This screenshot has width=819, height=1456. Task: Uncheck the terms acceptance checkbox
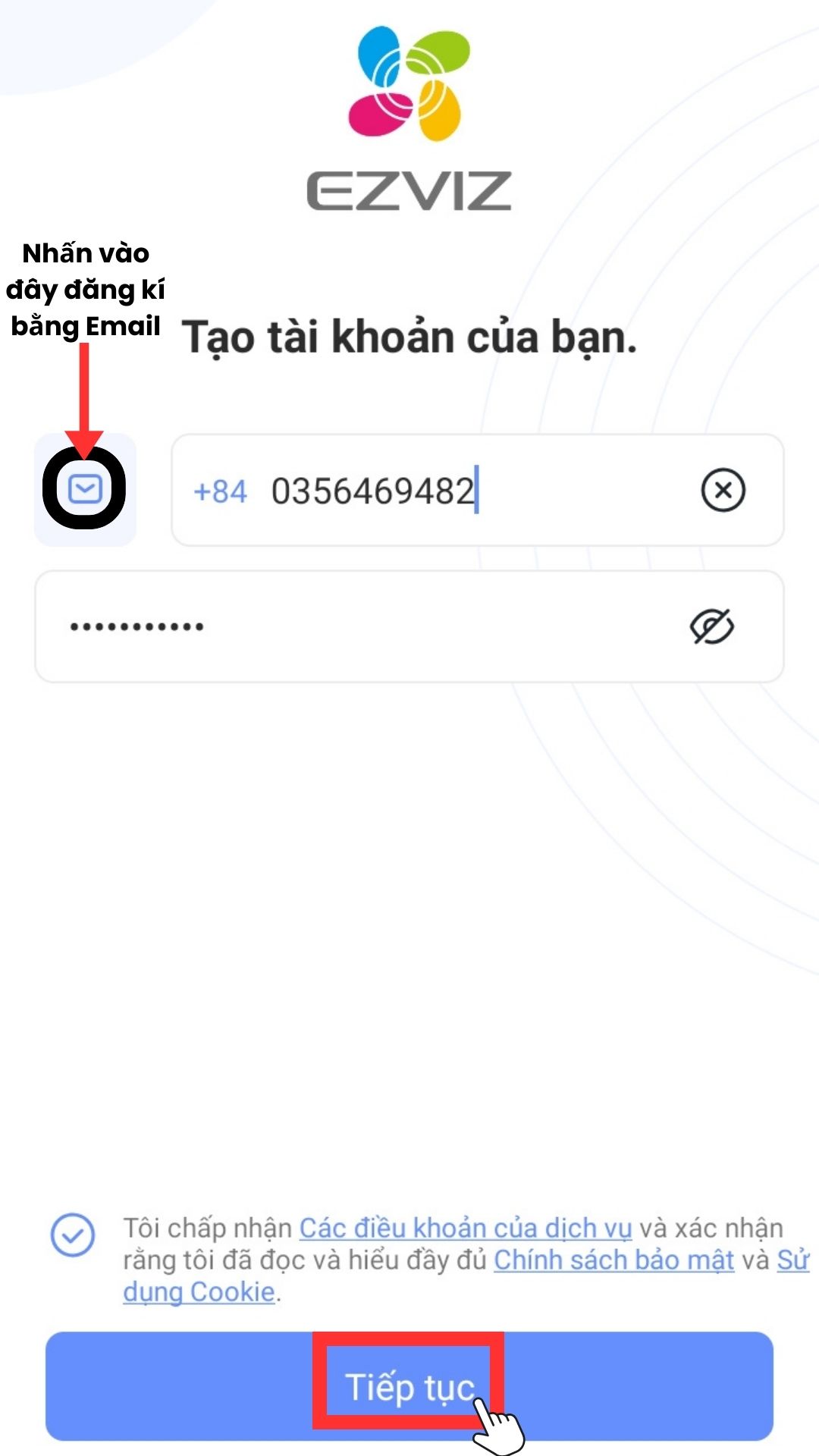[x=73, y=1235]
